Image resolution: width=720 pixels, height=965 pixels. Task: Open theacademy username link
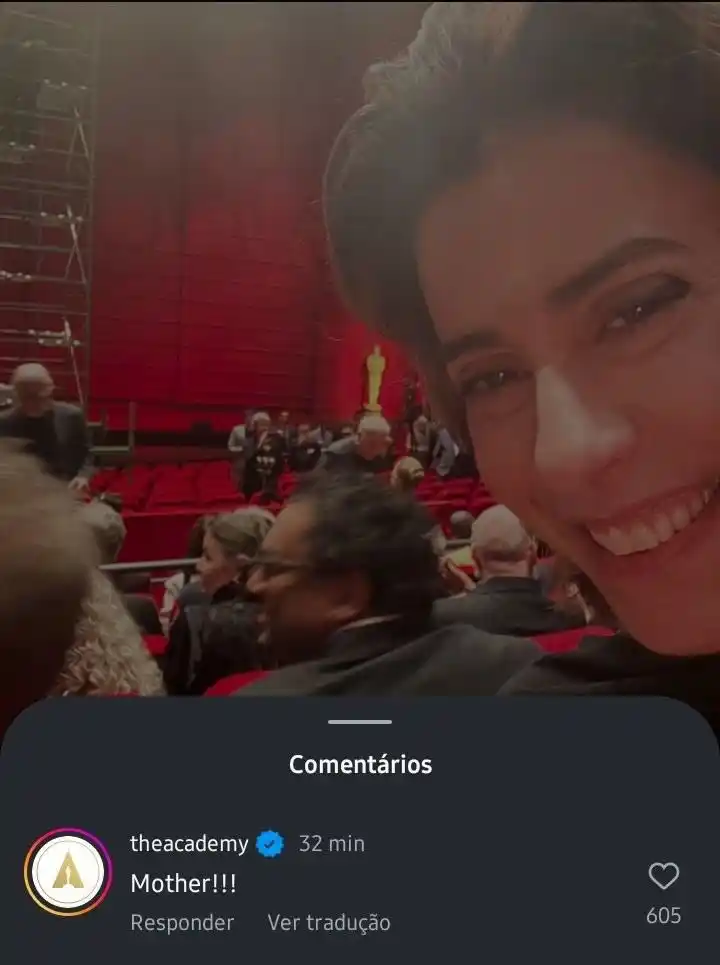(x=189, y=843)
